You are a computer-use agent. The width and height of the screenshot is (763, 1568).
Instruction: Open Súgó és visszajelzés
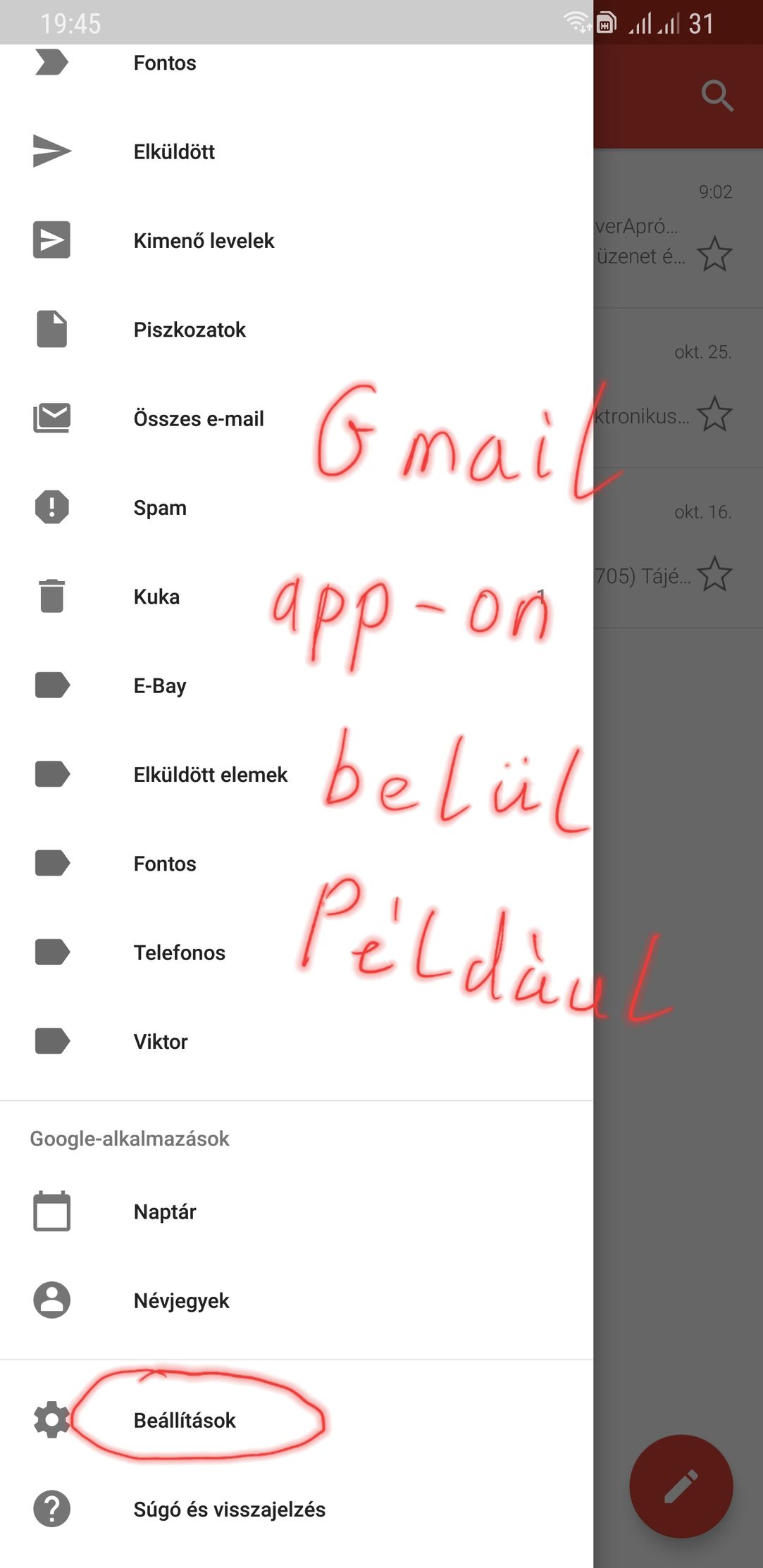coord(229,1510)
